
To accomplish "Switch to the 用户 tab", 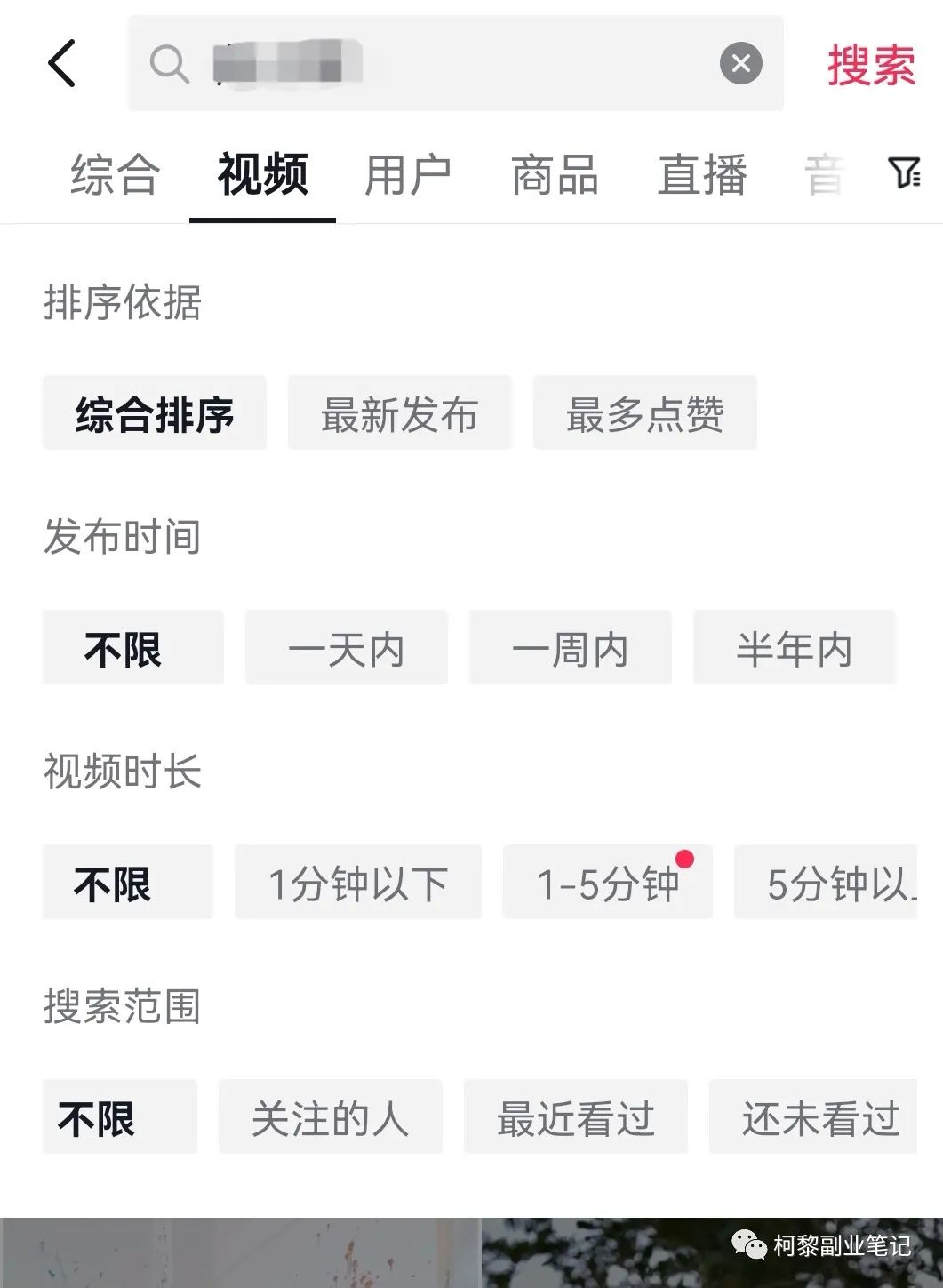I will click(x=408, y=174).
